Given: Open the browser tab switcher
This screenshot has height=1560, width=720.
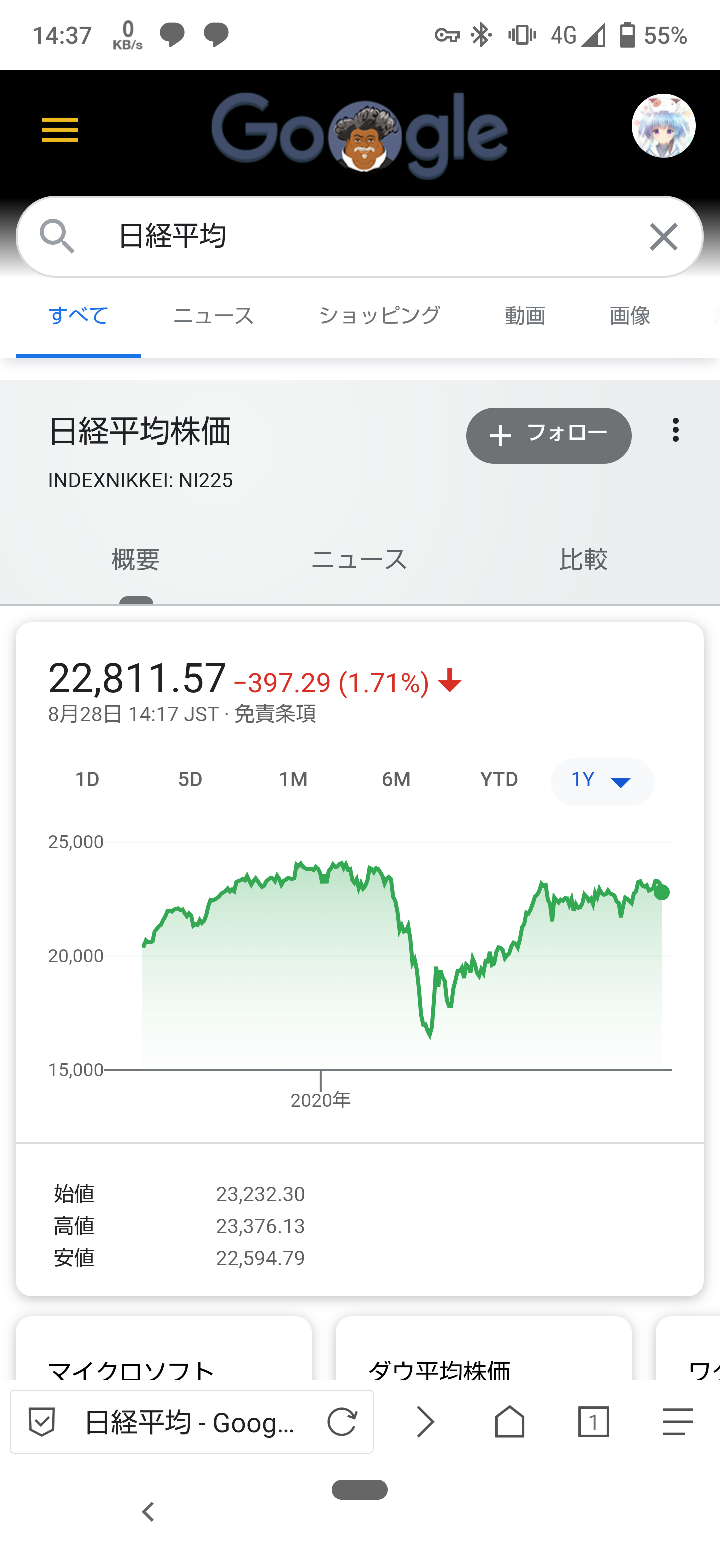Looking at the screenshot, I should coord(593,1422).
